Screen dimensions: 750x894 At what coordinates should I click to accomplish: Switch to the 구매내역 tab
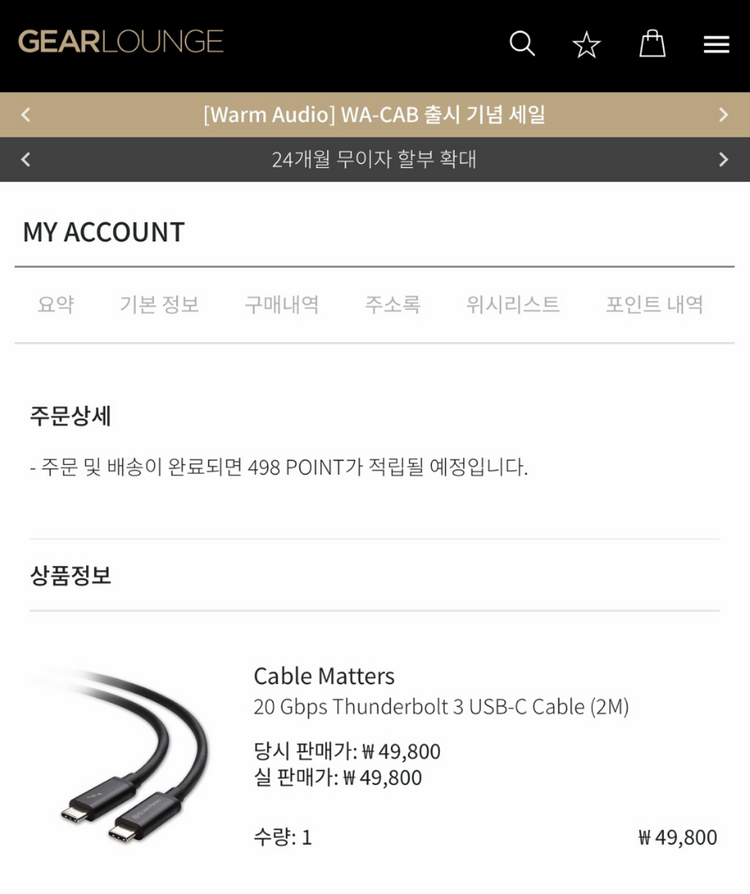(281, 304)
